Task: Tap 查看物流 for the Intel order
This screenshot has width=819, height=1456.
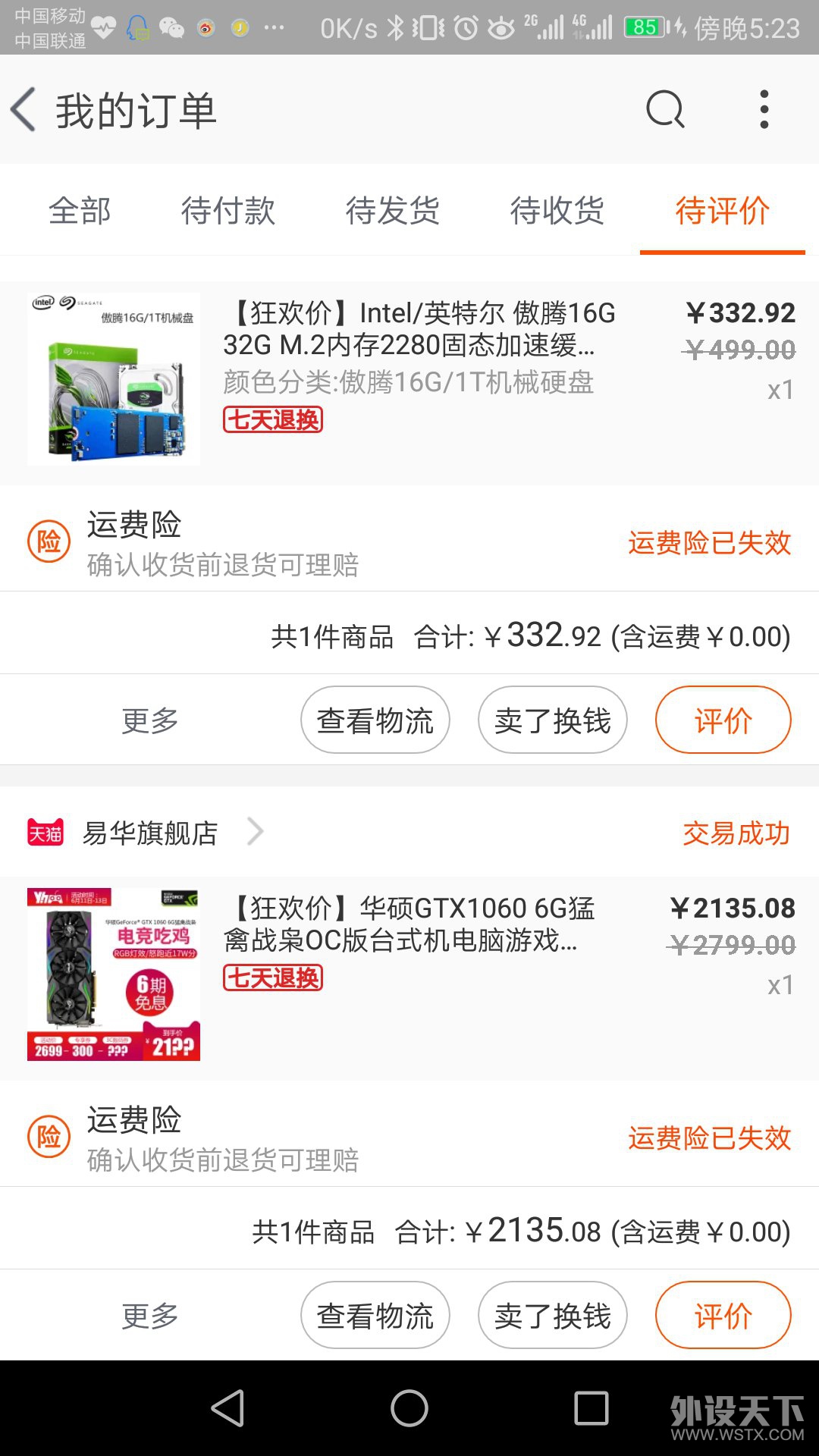Action: tap(375, 720)
